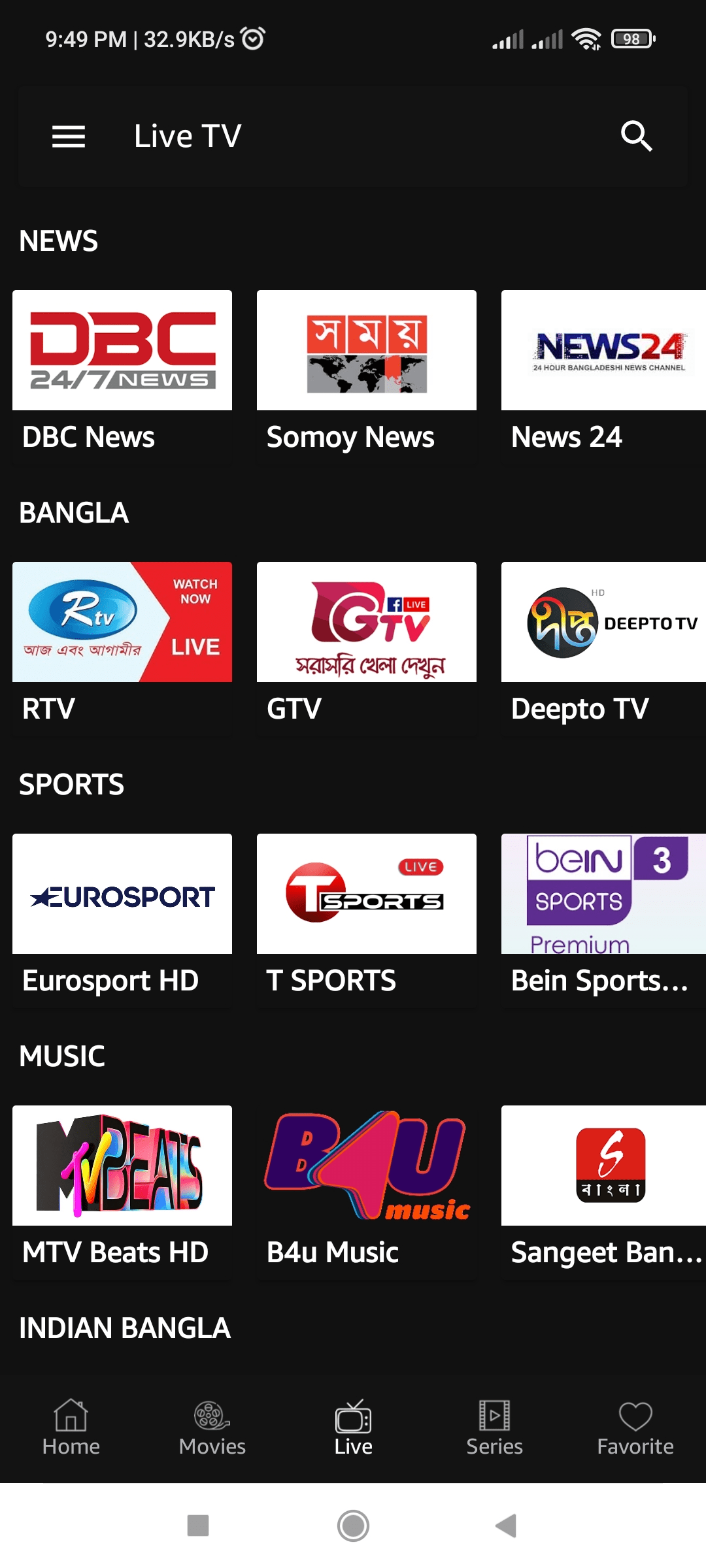
Task: Switch to the Series tab
Action: [494, 1428]
